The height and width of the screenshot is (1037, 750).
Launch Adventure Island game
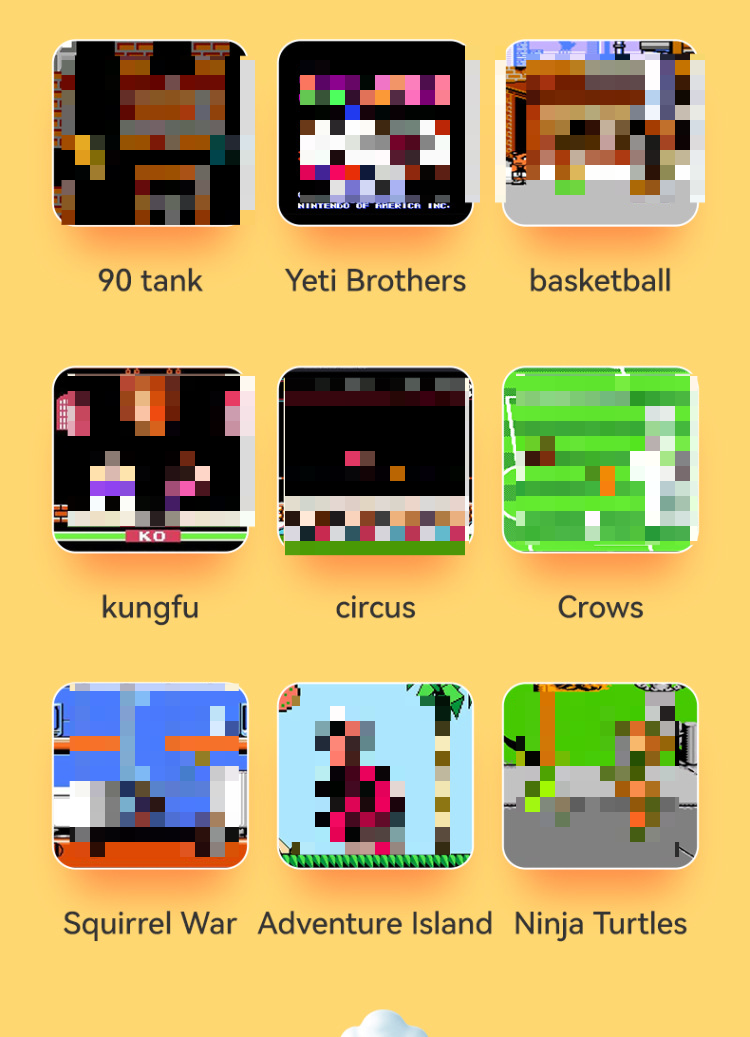[375, 776]
